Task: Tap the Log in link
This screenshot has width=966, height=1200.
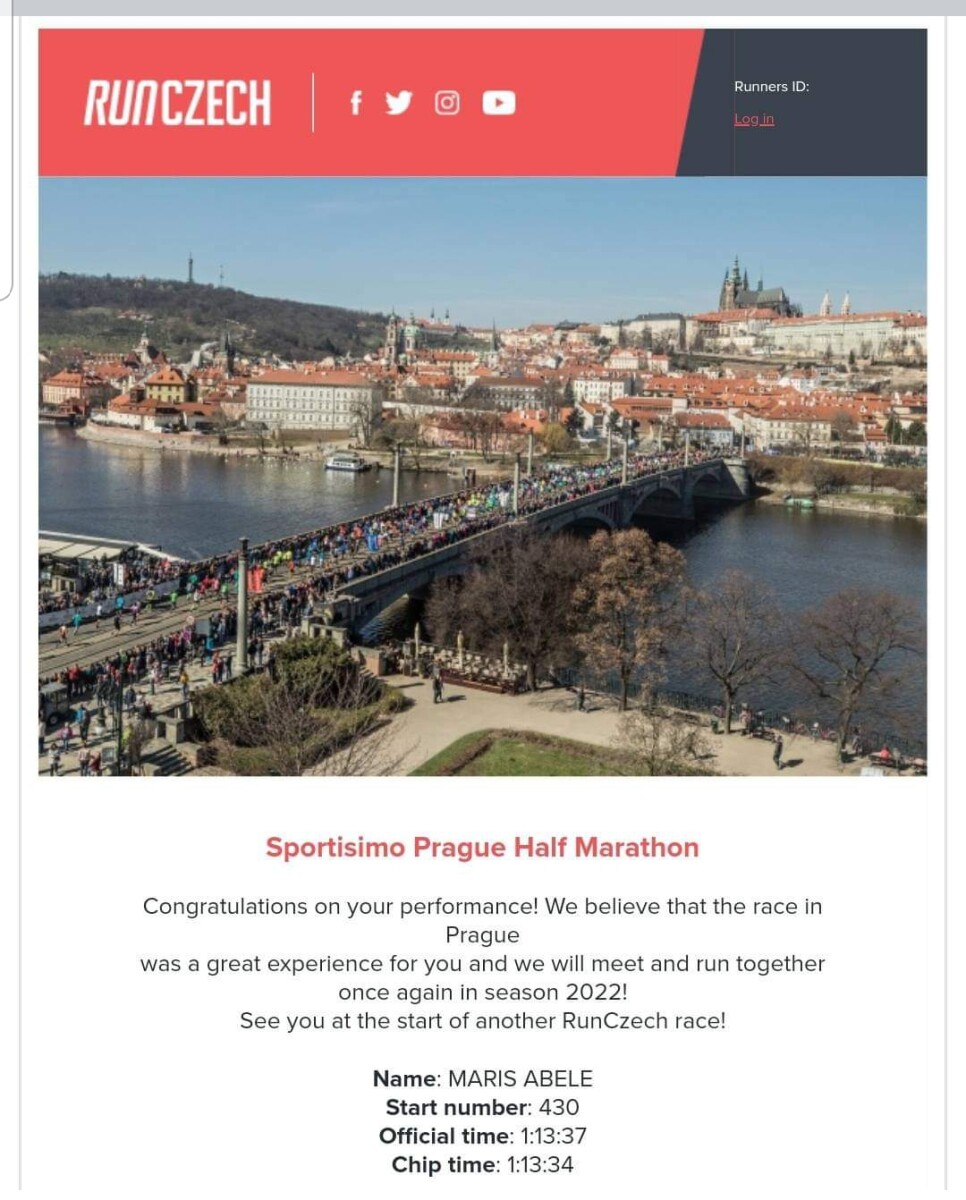Action: point(754,119)
